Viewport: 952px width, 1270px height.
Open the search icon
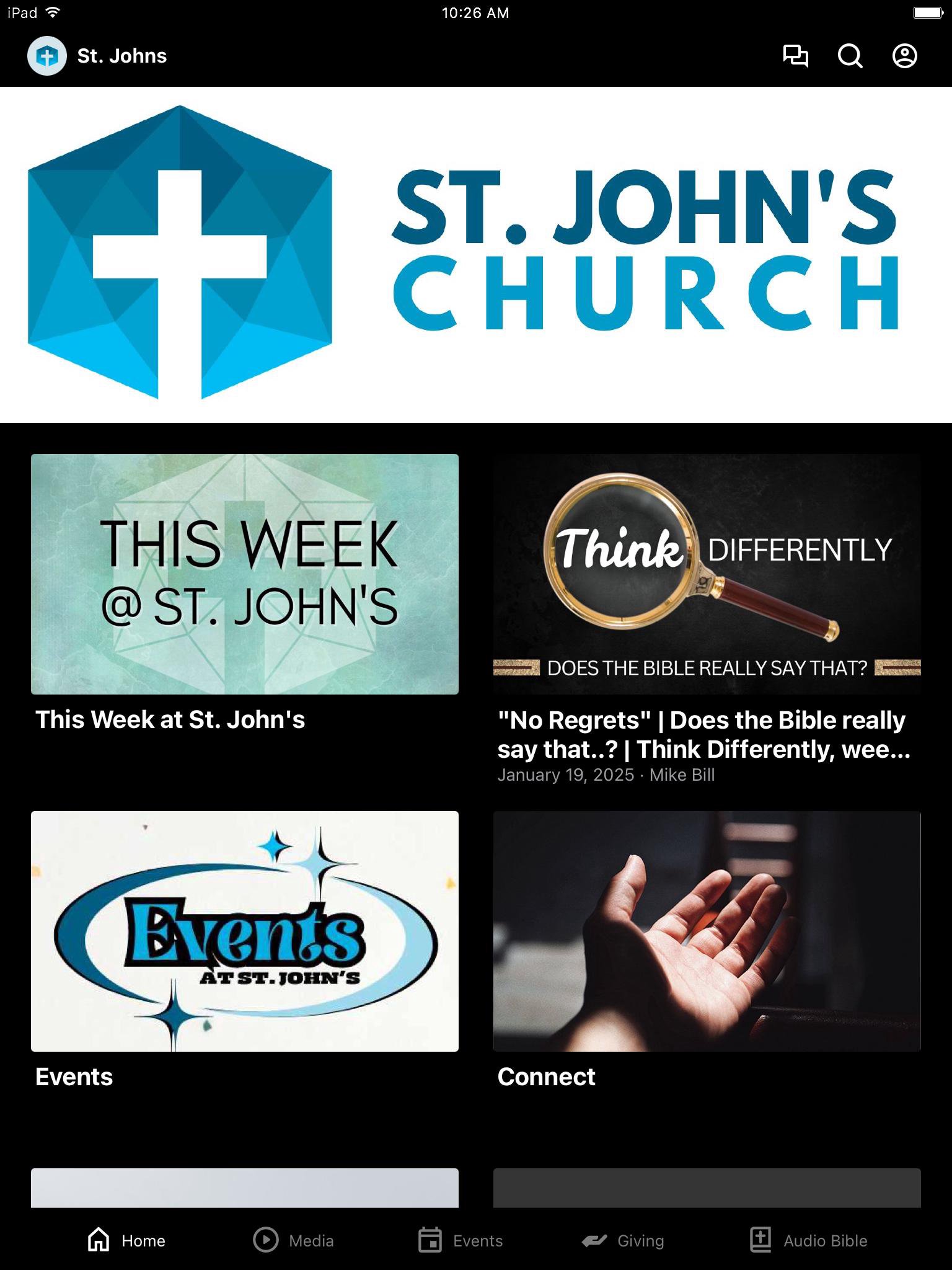tap(850, 56)
